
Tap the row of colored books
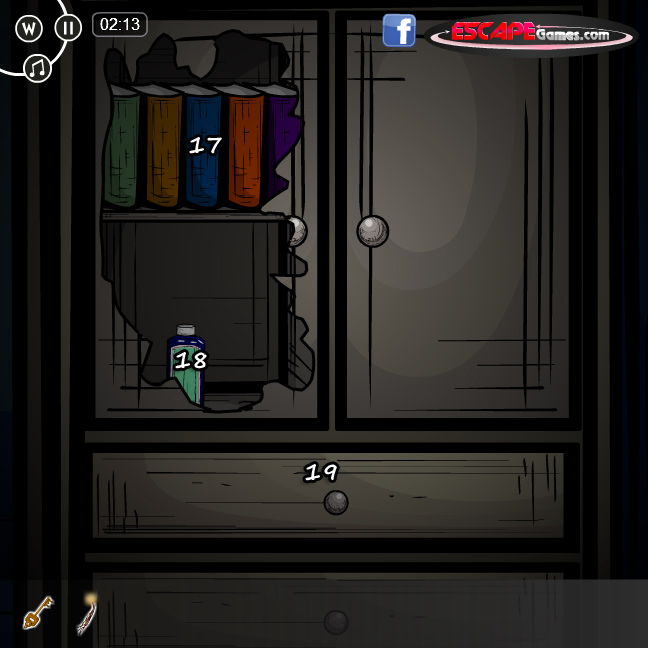click(200, 148)
